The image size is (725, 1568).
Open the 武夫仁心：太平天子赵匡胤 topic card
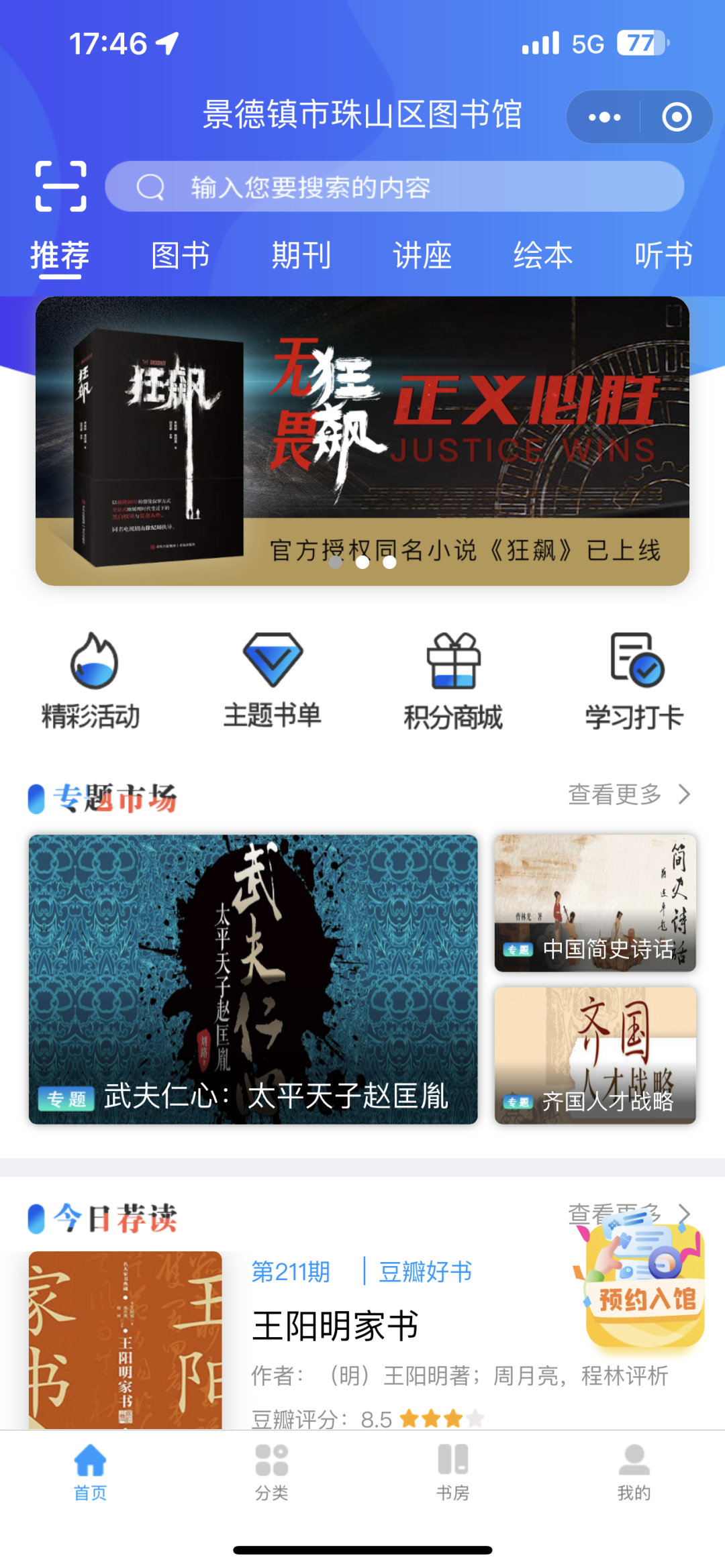point(253,979)
